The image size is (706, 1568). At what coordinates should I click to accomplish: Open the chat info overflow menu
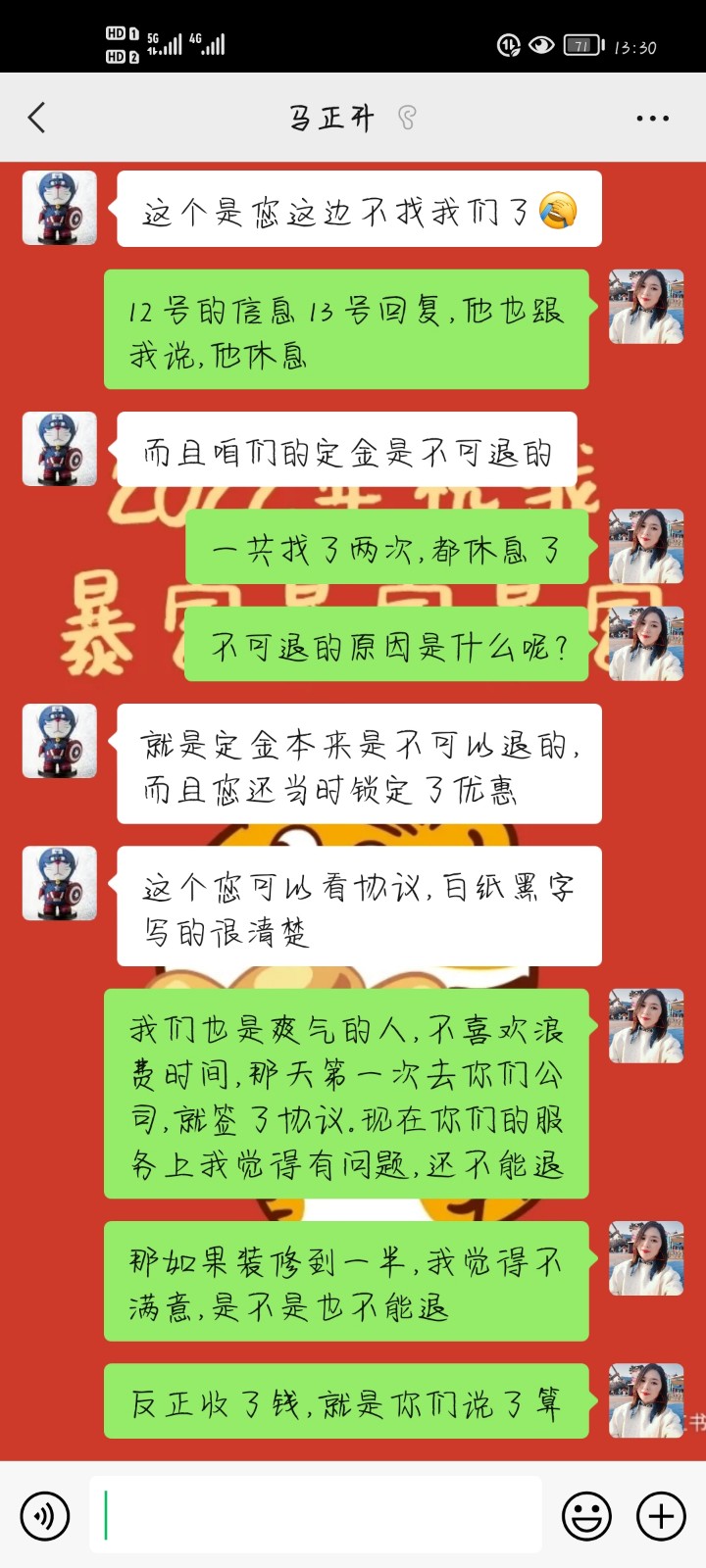tap(652, 119)
